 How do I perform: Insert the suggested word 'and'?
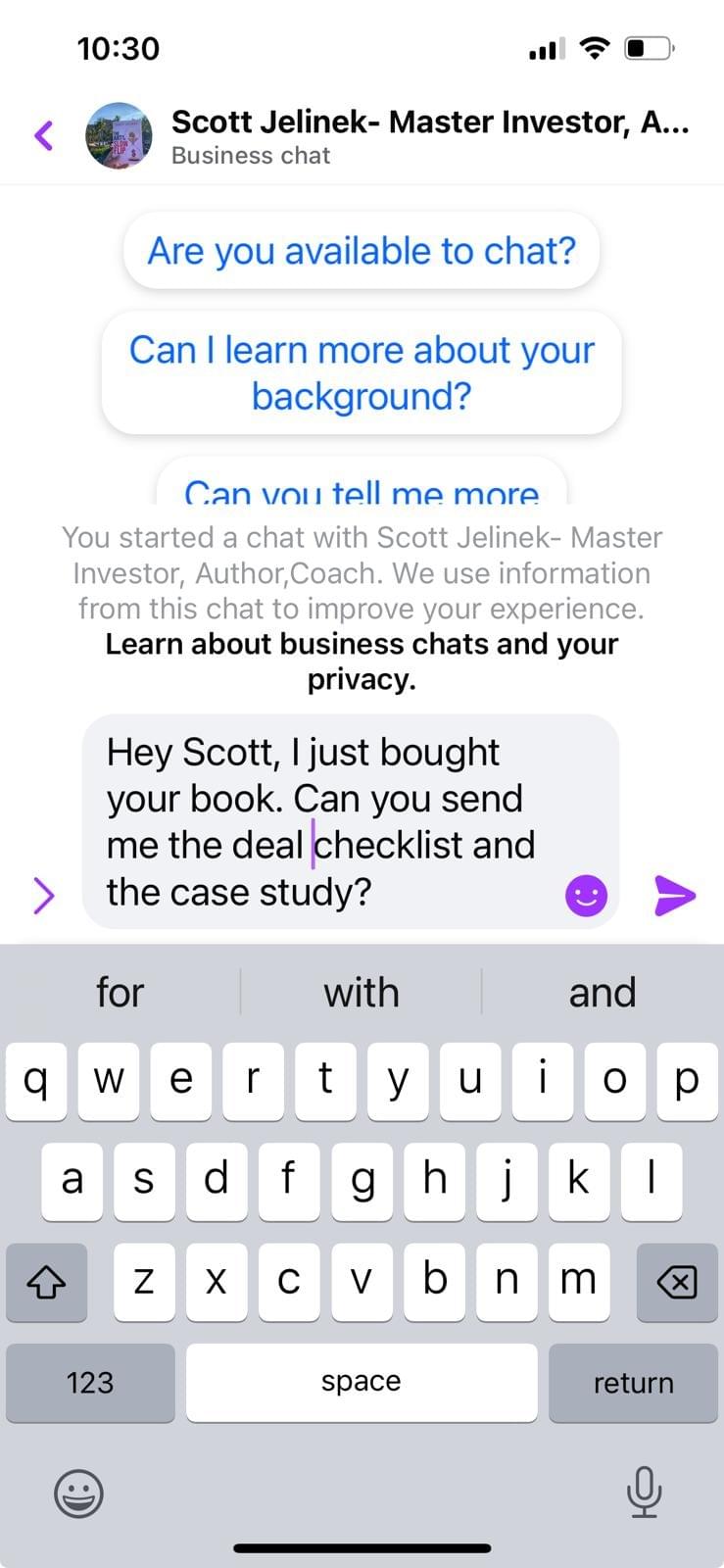click(603, 993)
